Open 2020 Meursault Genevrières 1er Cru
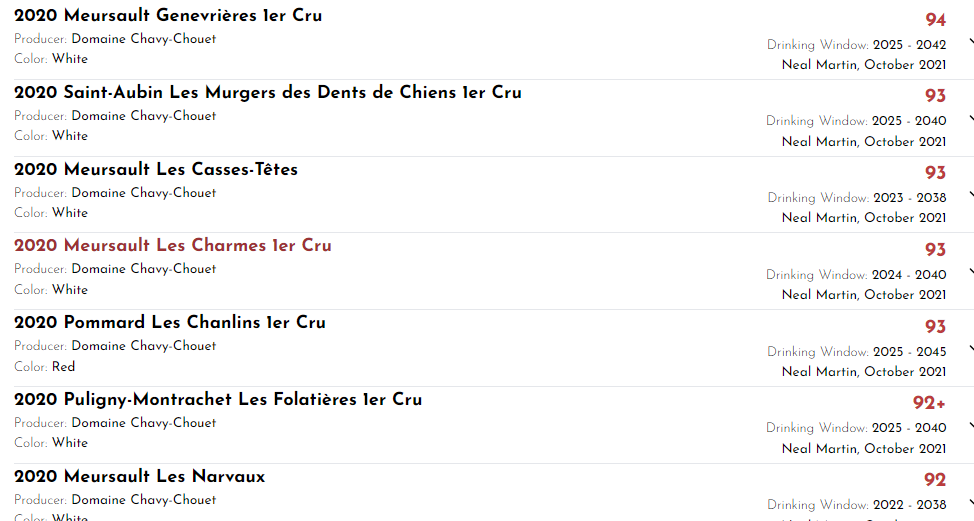 tap(168, 16)
